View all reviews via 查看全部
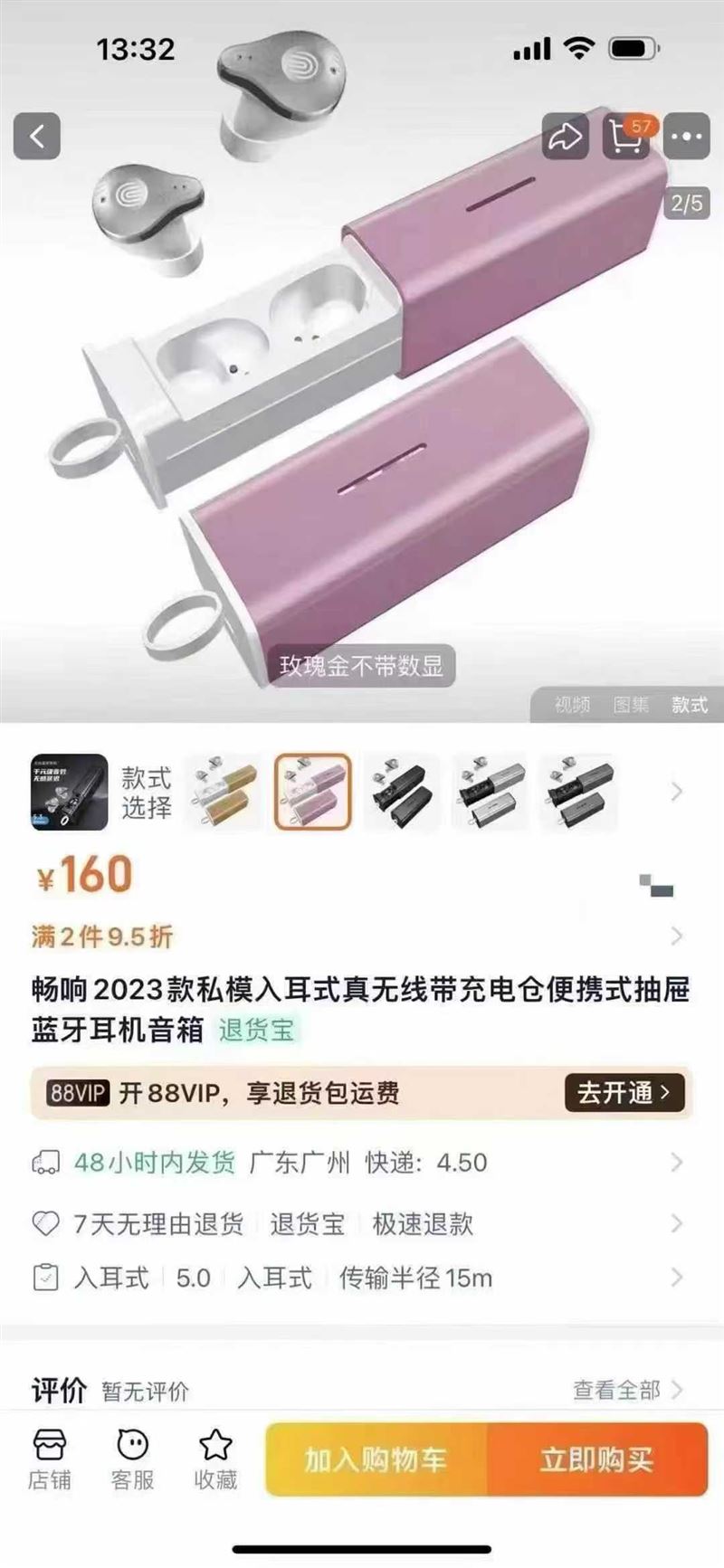This screenshot has width=724, height=1568. click(626, 1390)
